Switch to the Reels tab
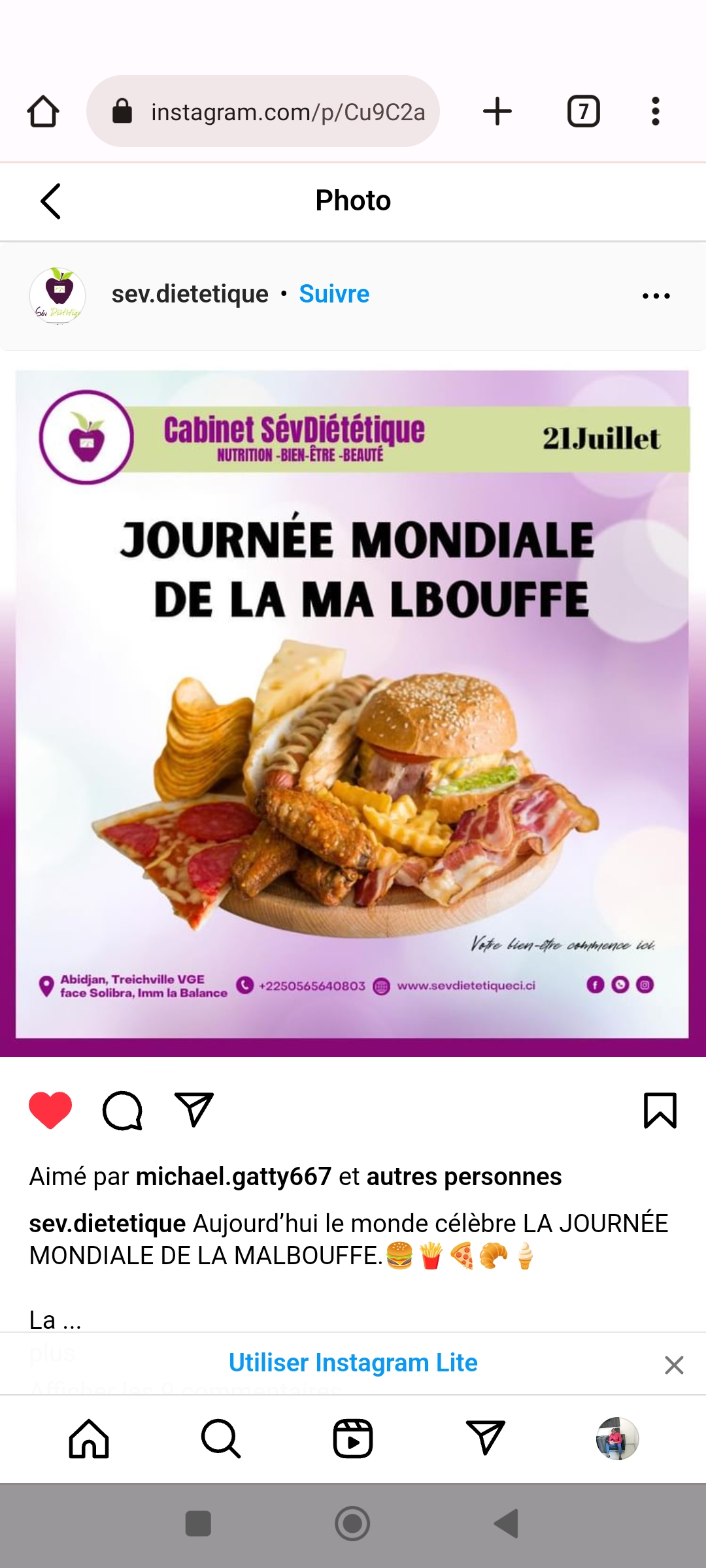This screenshot has height=1568, width=706. coord(353,1439)
